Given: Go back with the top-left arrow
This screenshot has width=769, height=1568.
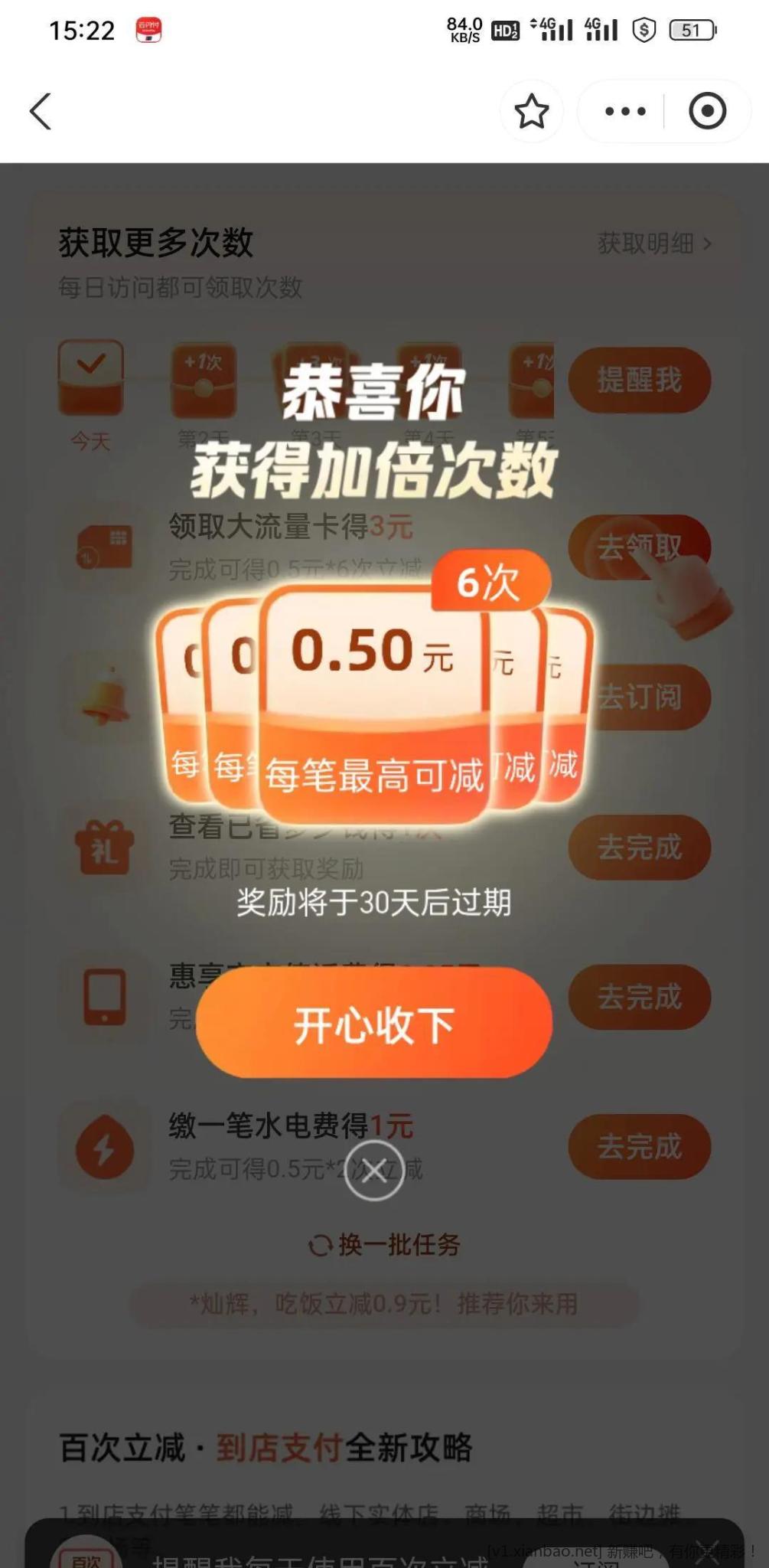Looking at the screenshot, I should [41, 112].
